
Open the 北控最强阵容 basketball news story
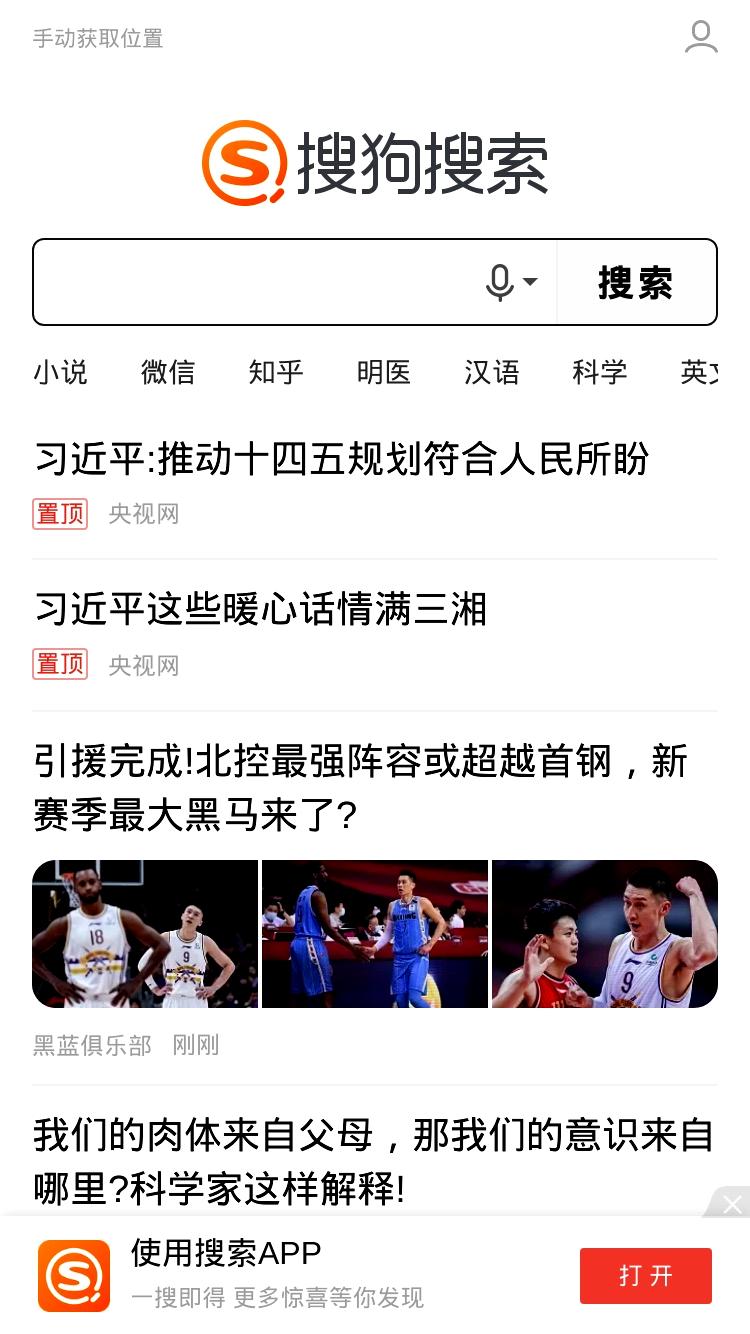point(362,789)
